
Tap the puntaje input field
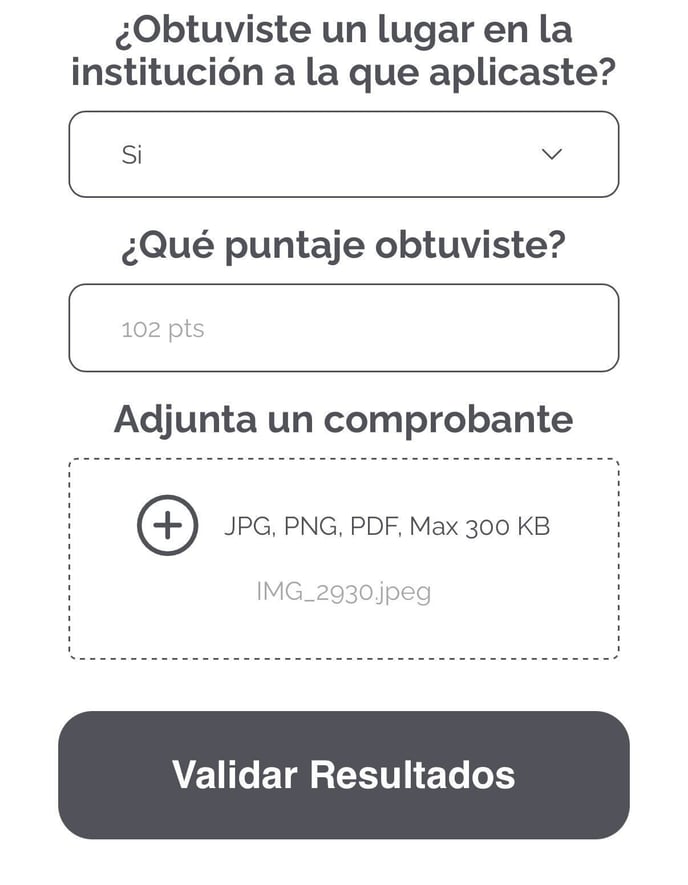tap(343, 328)
